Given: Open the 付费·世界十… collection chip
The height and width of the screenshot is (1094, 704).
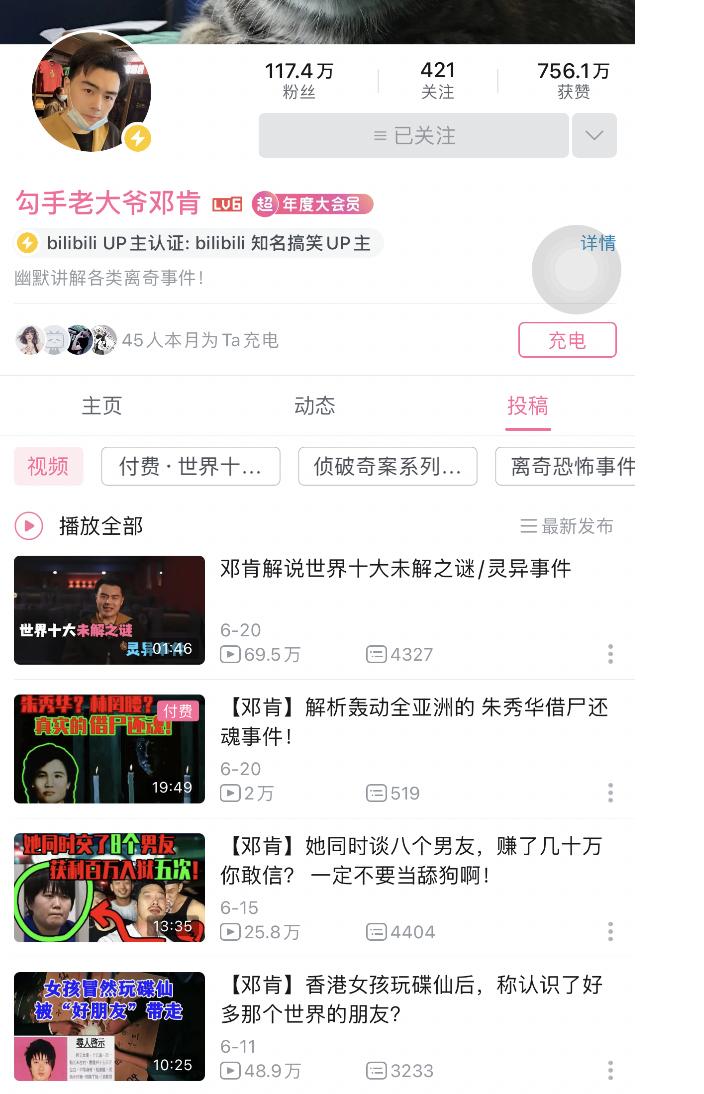Looking at the screenshot, I should (190, 466).
